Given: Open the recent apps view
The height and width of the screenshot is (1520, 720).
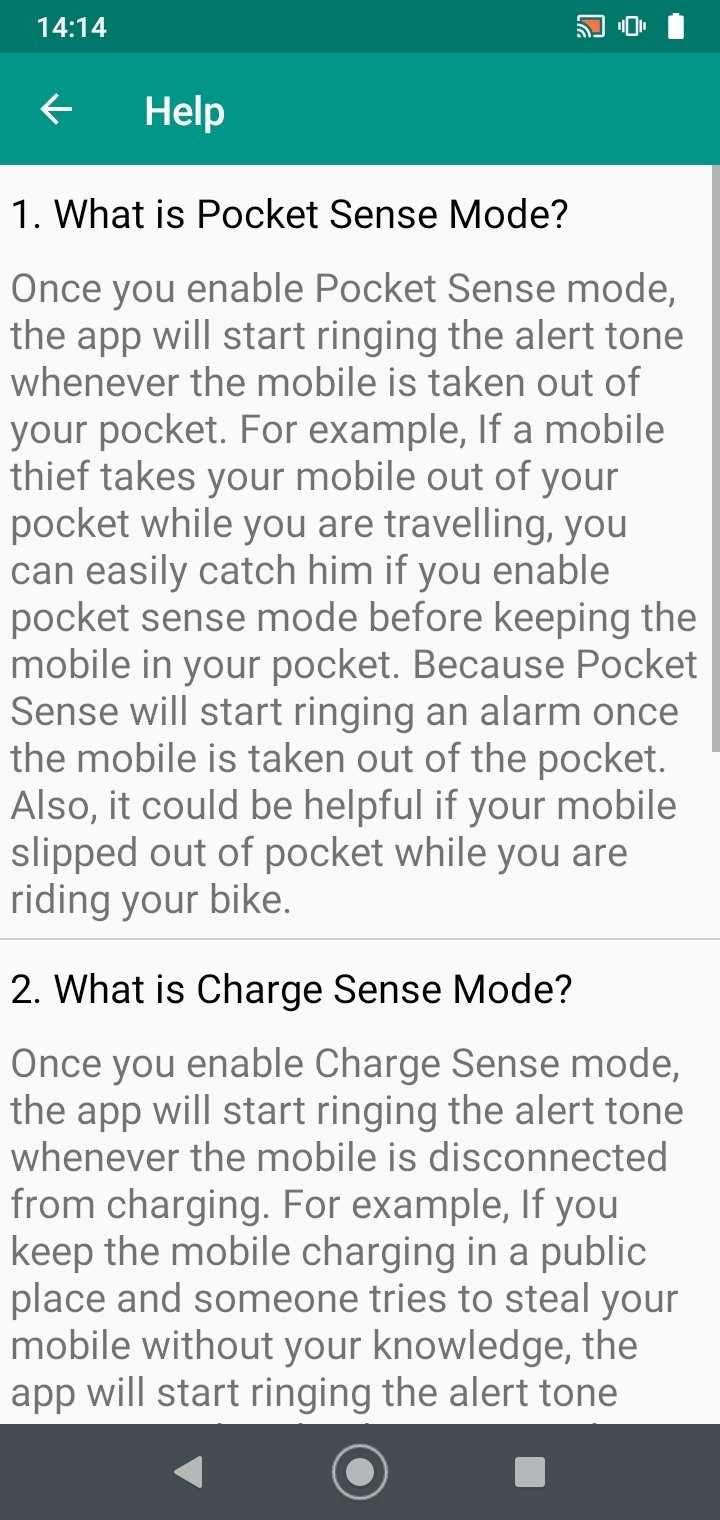Looking at the screenshot, I should pos(529,1471).
